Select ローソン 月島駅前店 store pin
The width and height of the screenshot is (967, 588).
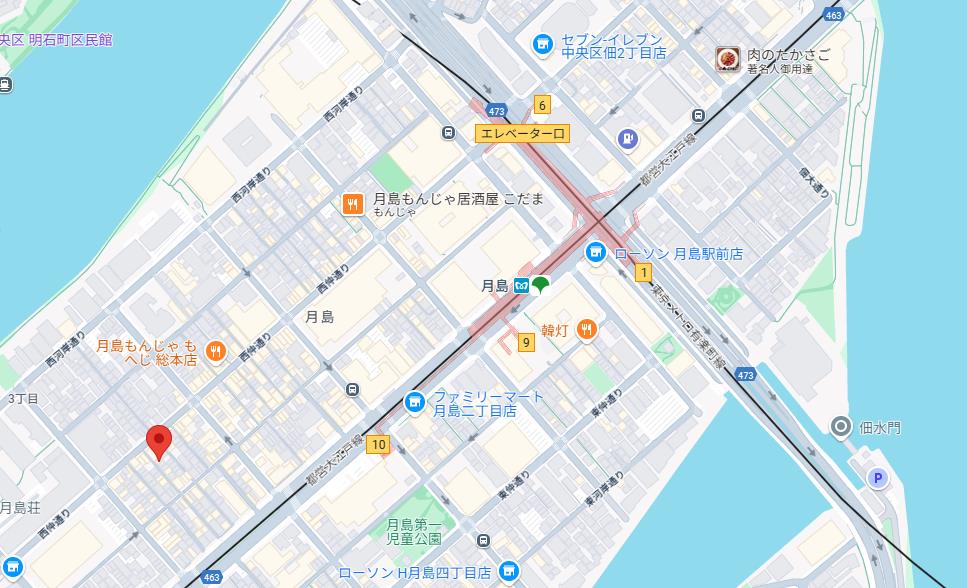pyautogui.click(x=597, y=252)
